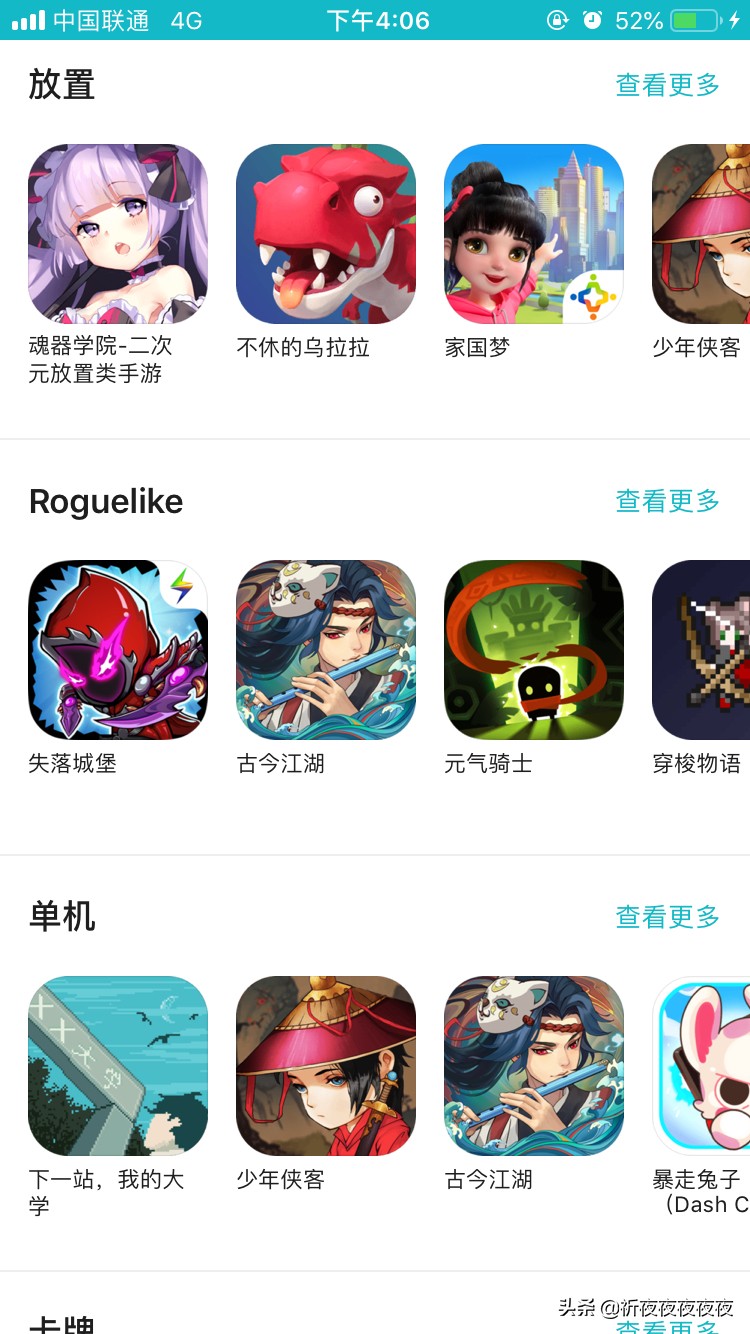See more 单机 games via 查看更多

pyautogui.click(x=667, y=917)
